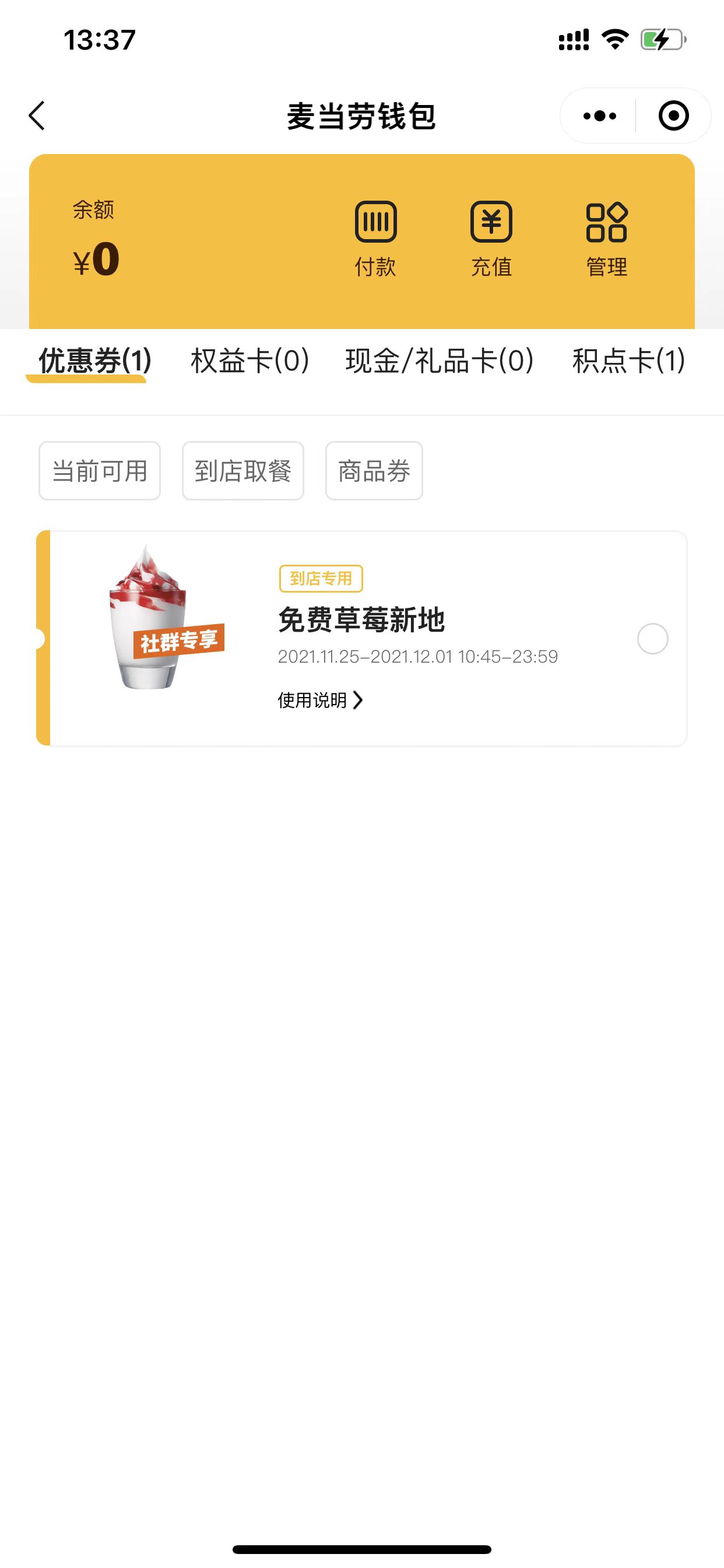Tap the 付款 barcode payment icon
This screenshot has height=1568, width=724.
(376, 237)
